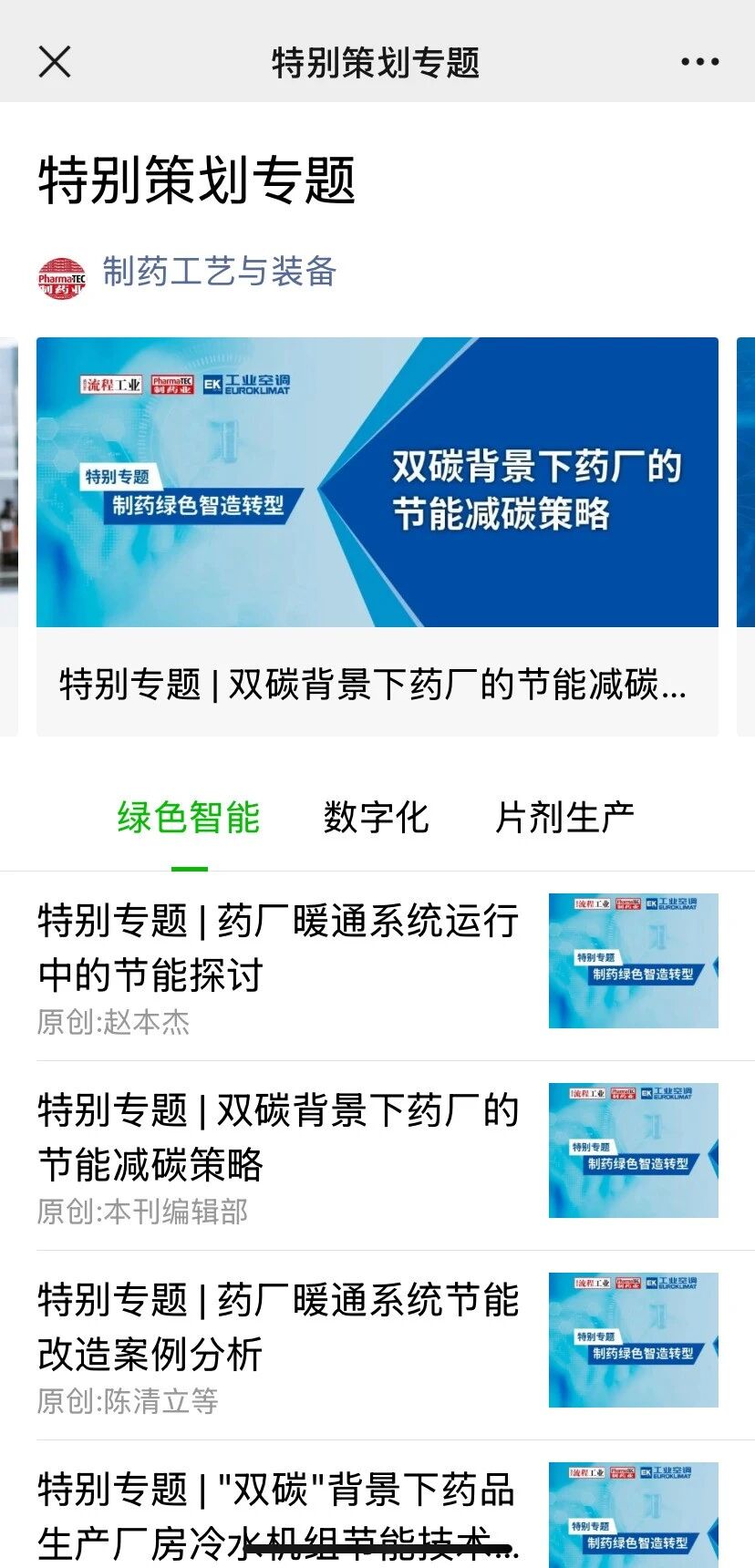
Task: Select the 绿色智能 tab
Action: pos(189,817)
